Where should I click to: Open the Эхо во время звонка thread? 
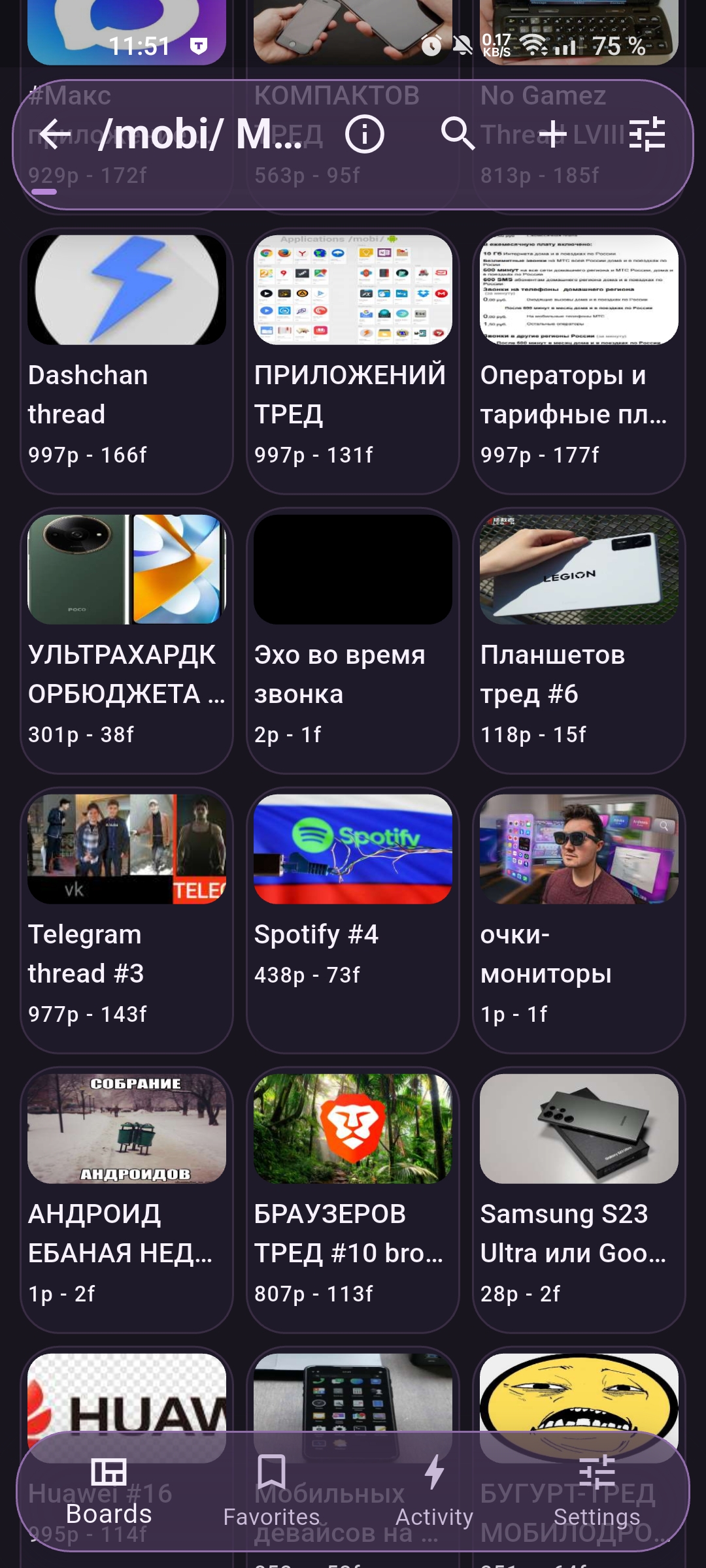click(353, 641)
